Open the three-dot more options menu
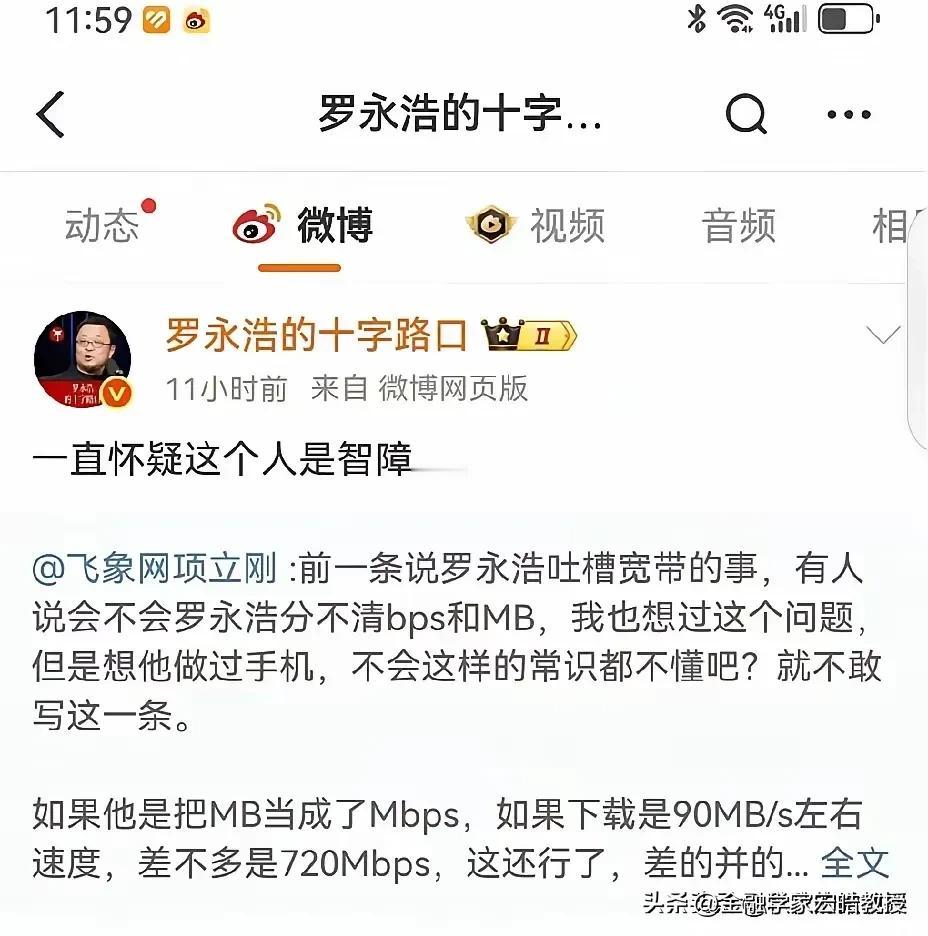Image resolution: width=928 pixels, height=936 pixels. pos(847,114)
